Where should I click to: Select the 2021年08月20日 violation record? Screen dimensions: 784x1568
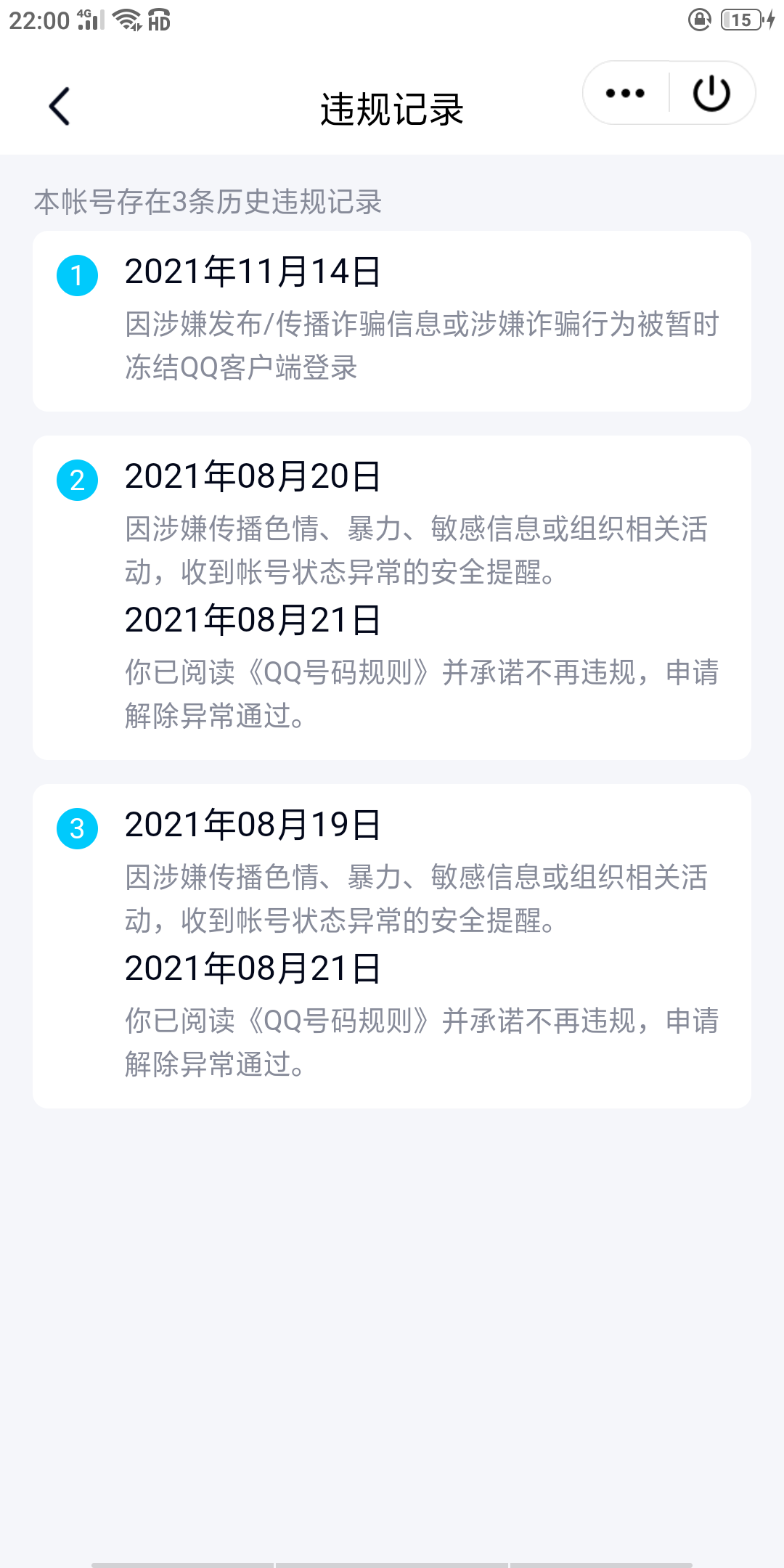(392, 595)
